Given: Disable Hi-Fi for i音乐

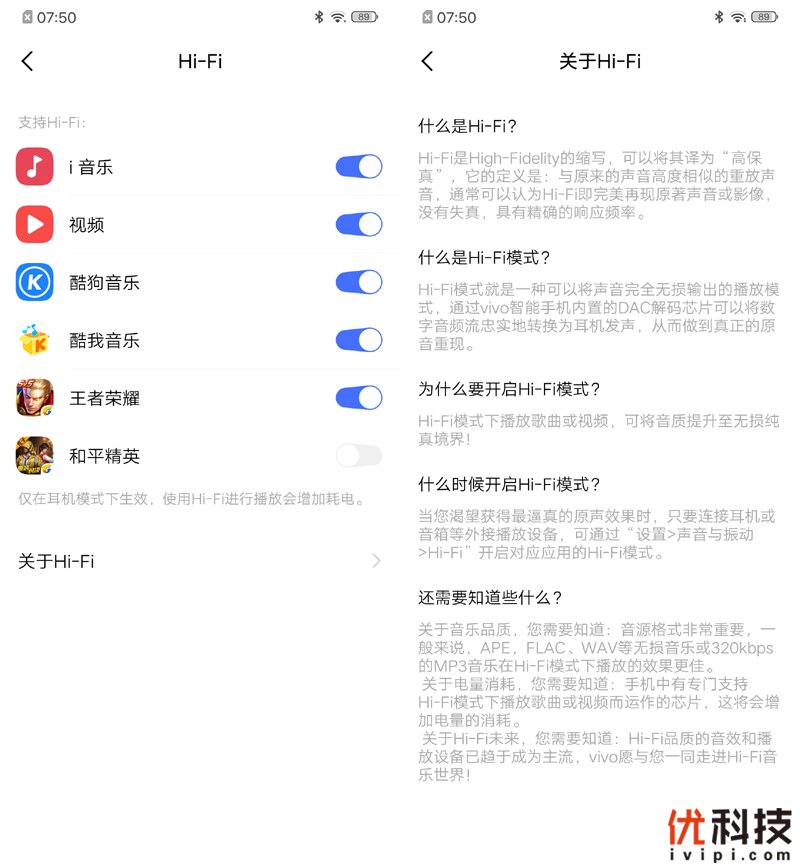Looking at the screenshot, I should pos(359,166).
